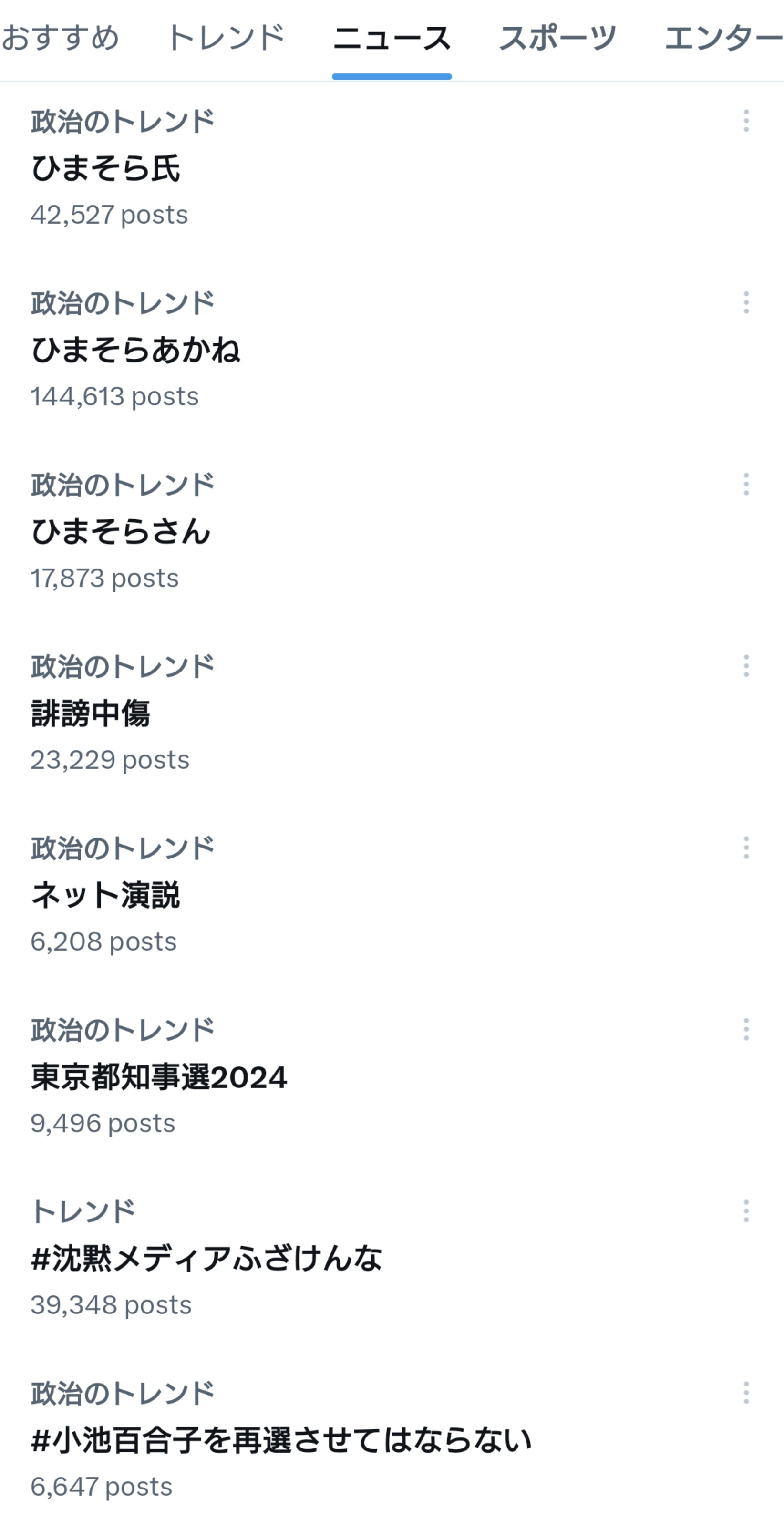
Task: Open the #小池百合子を再選させてはならない trend
Action: click(392, 1440)
